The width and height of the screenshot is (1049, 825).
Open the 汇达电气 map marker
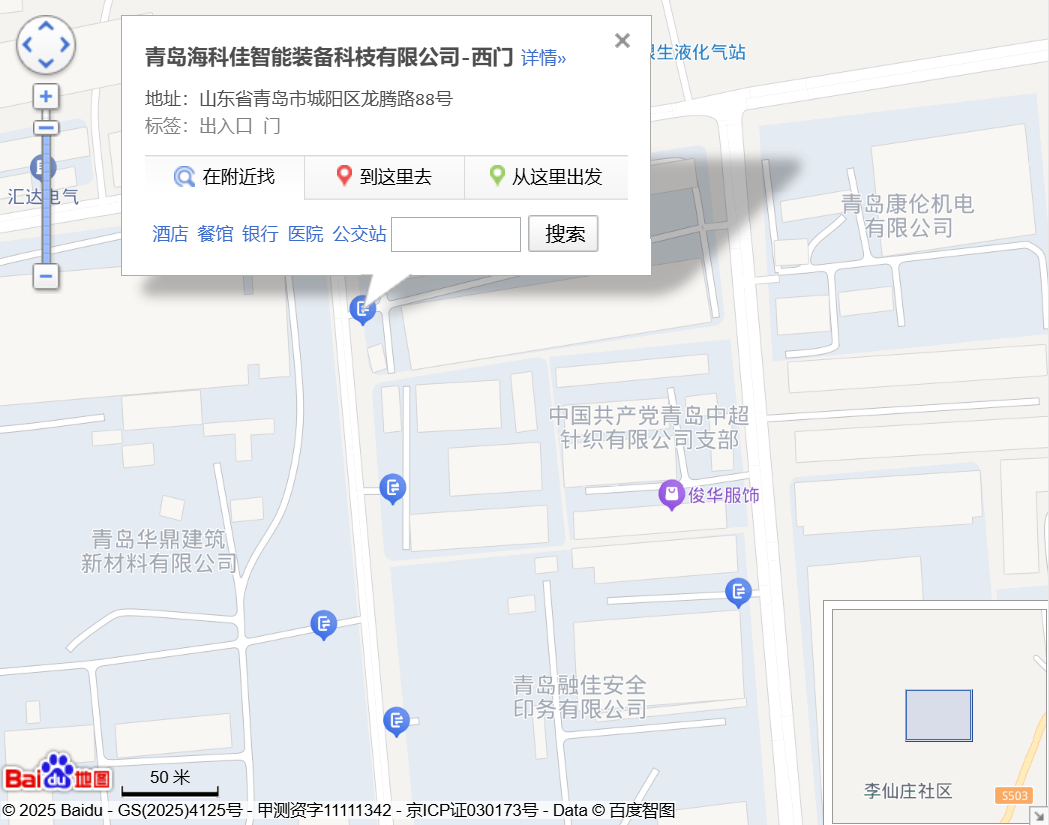43,167
